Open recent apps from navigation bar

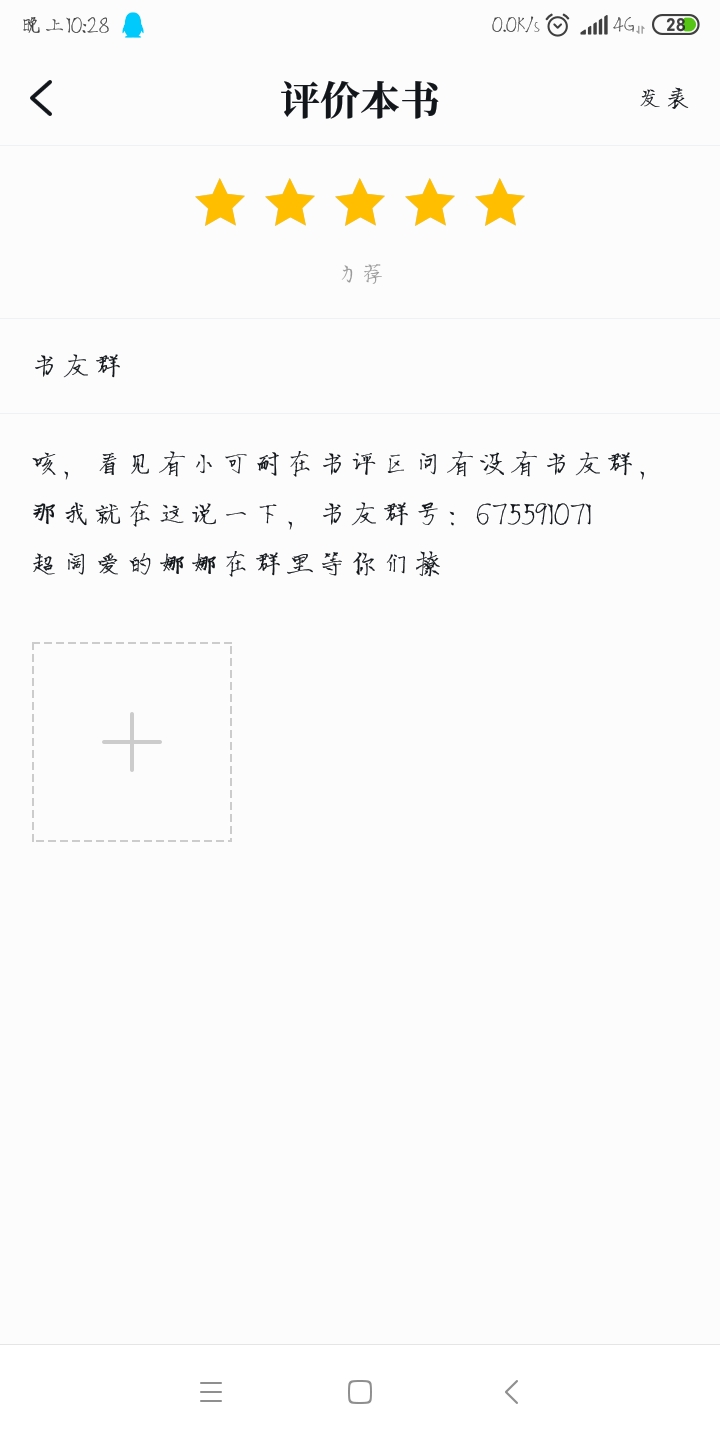click(211, 1392)
